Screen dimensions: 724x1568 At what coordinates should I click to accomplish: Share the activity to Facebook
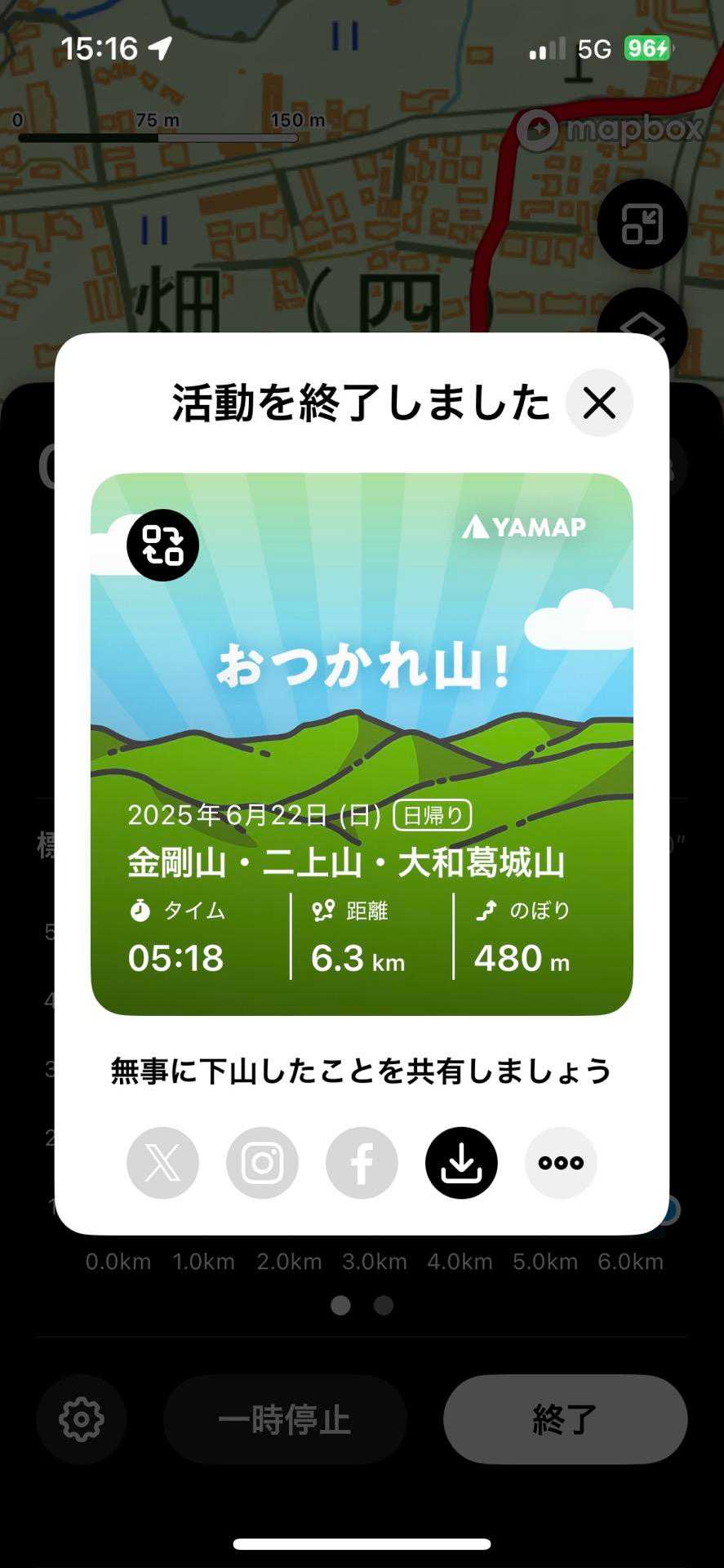362,1162
